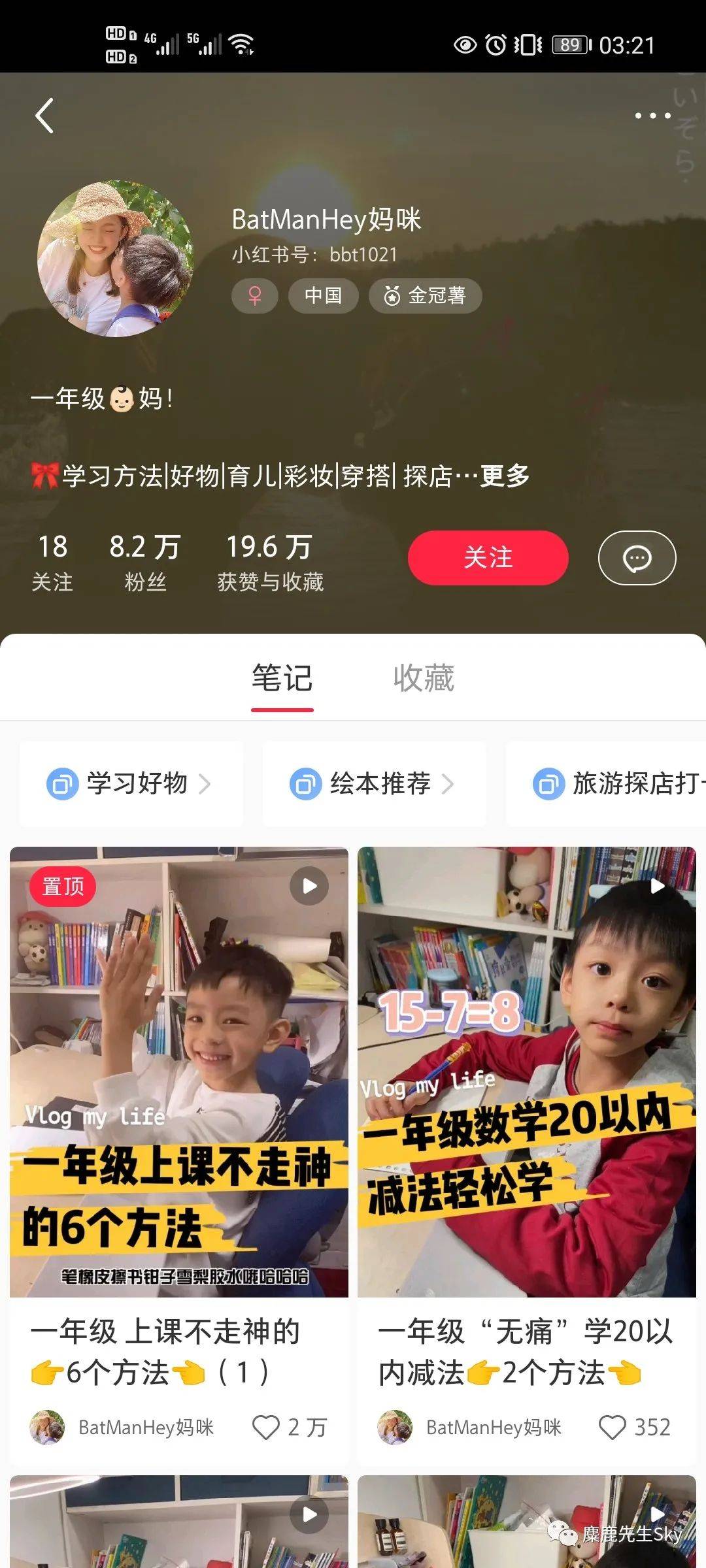Like the note with 2万 likes

266,1428
